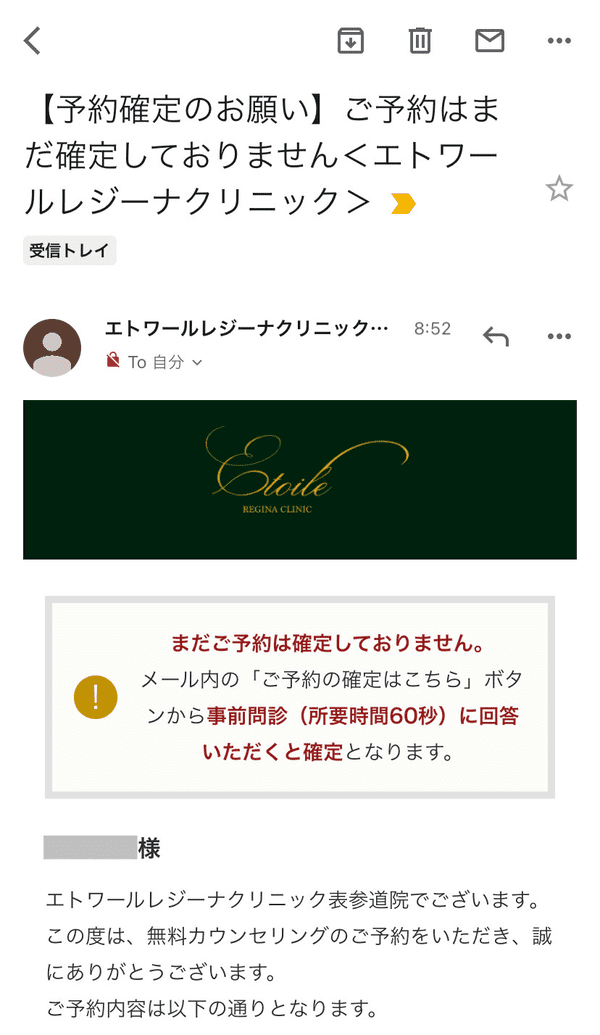
Task: Open the message options menu
Action: pyautogui.click(x=559, y=336)
